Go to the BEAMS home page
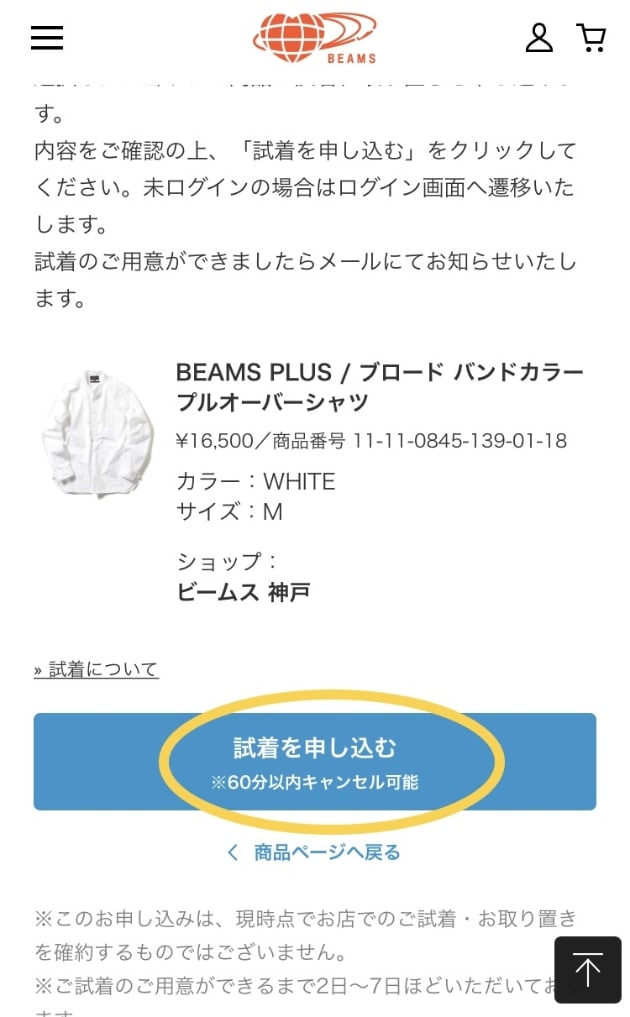 pos(314,38)
